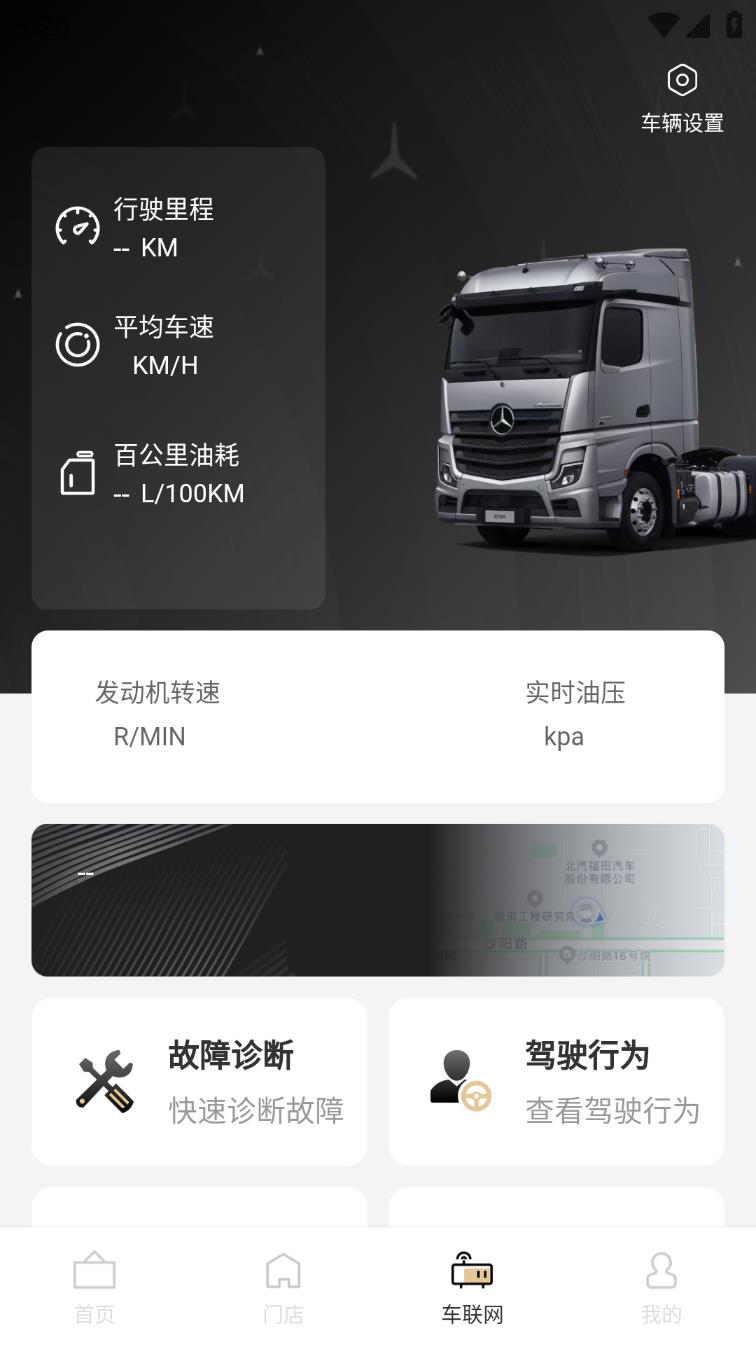Viewport: 756px width, 1345px height.
Task: Open 故障诊断 fault diagnosis
Action: click(199, 1081)
